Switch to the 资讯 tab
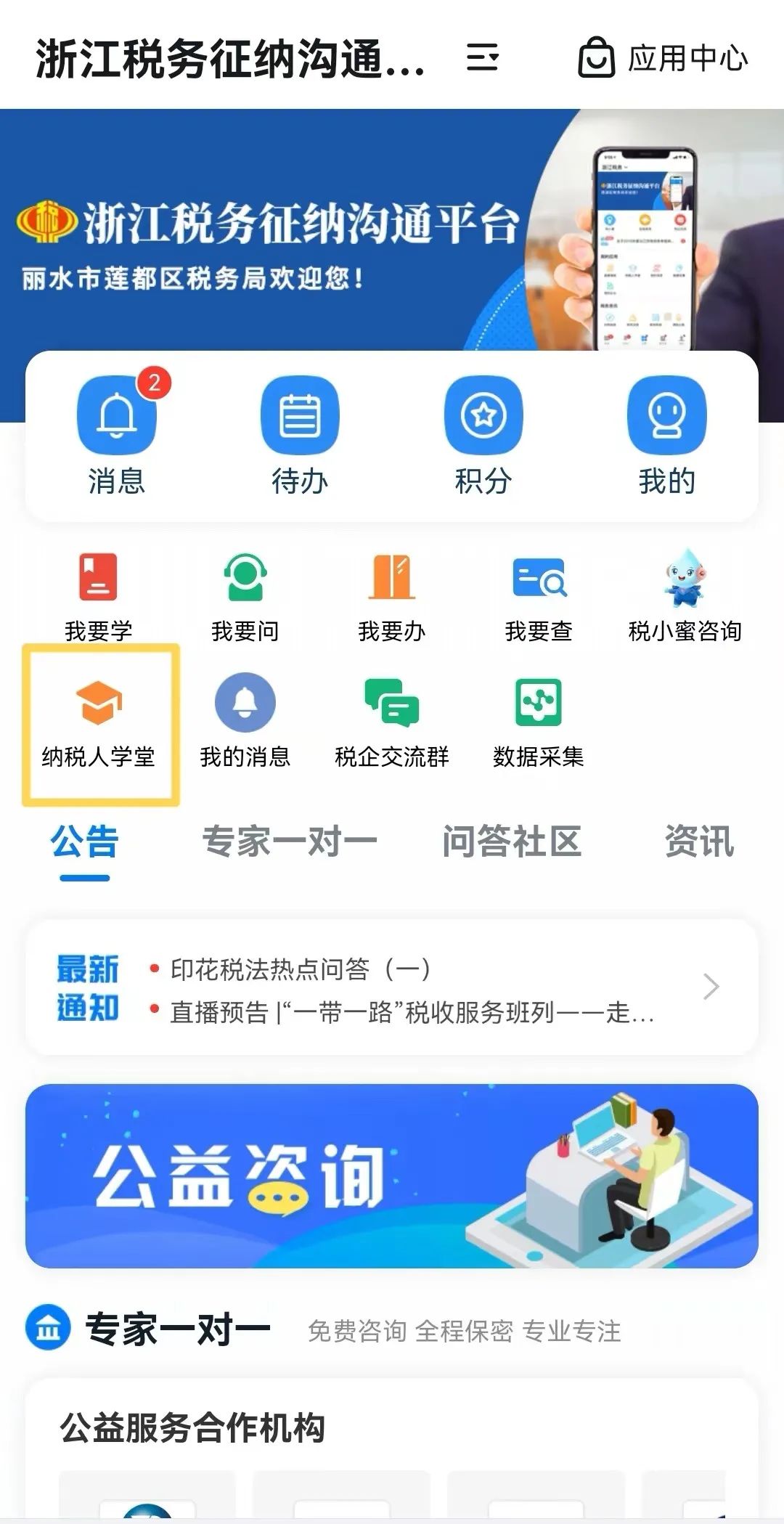The image size is (784, 1524). pos(699,842)
